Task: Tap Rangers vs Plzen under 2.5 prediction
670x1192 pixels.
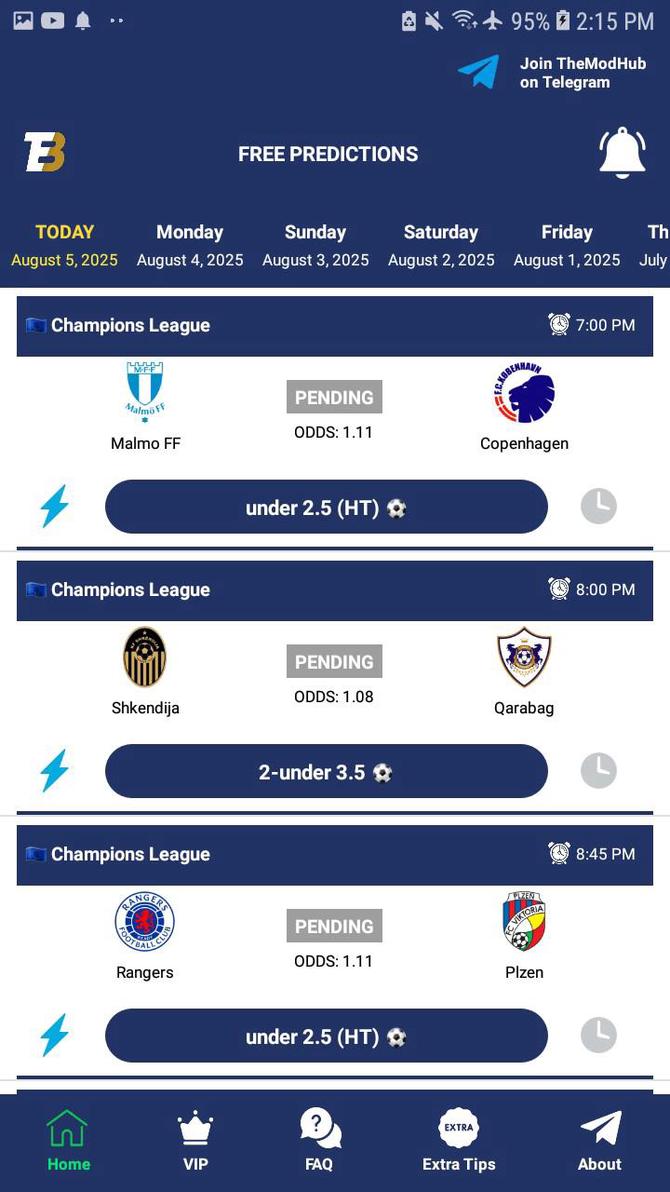Action: point(326,1036)
